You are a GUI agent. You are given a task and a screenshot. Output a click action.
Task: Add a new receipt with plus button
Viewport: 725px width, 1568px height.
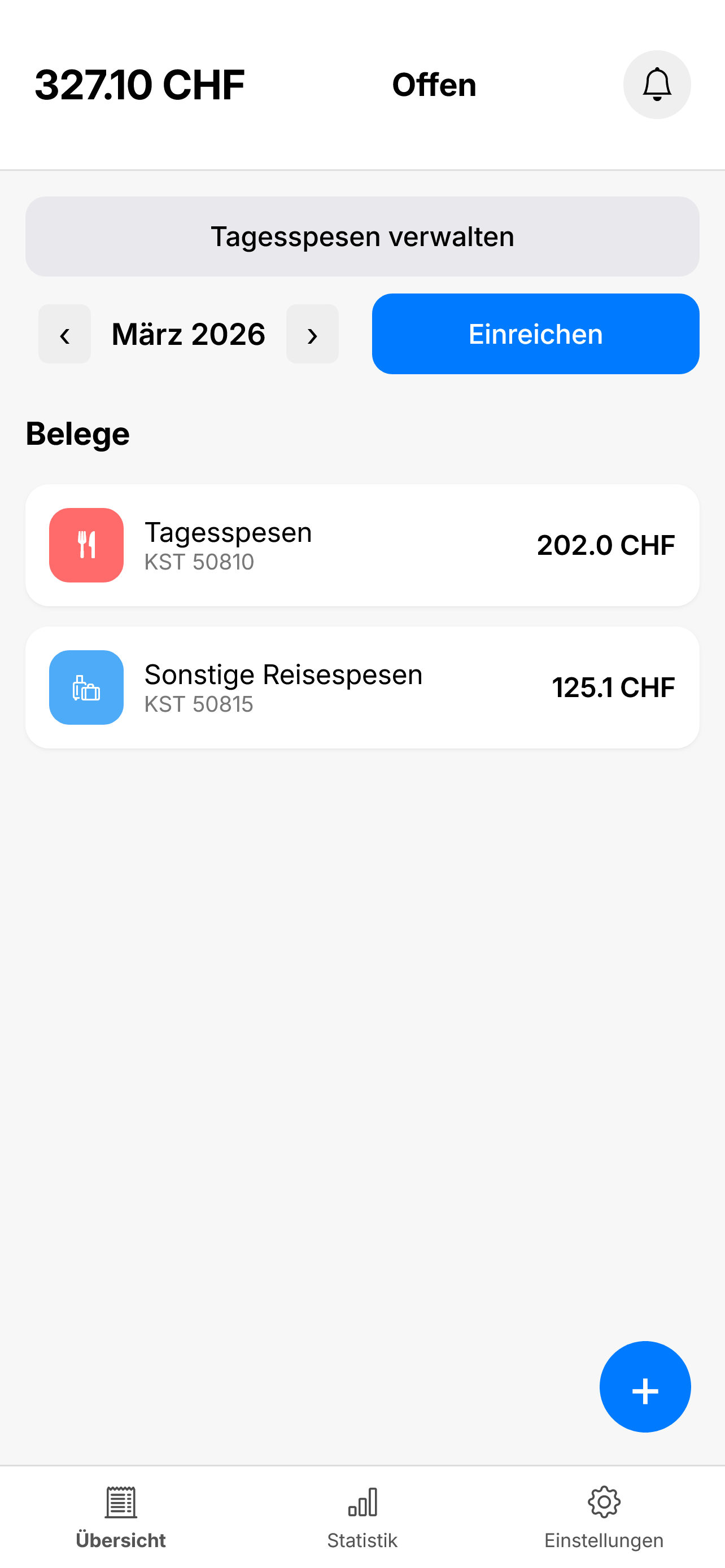[x=645, y=1387]
